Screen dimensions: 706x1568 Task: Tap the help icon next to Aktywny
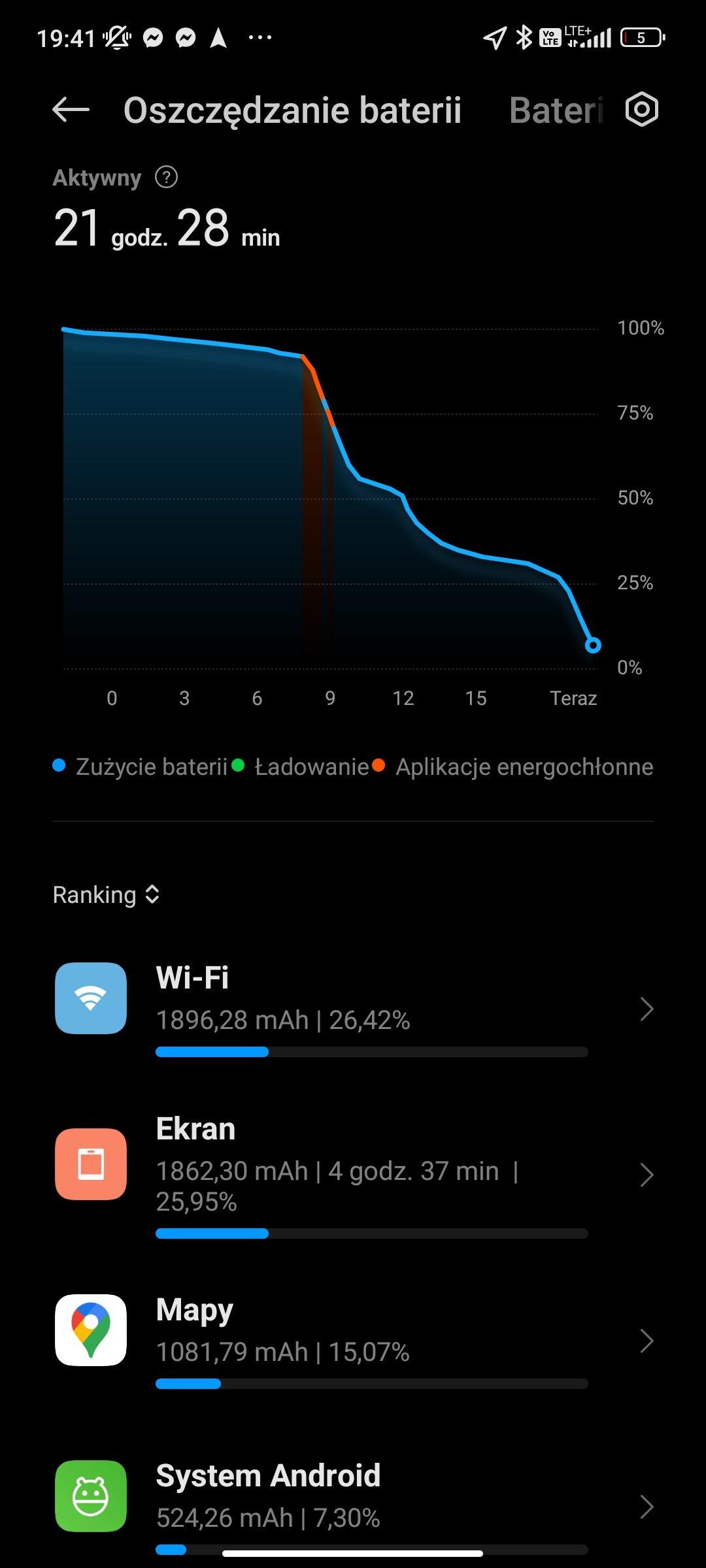point(166,177)
